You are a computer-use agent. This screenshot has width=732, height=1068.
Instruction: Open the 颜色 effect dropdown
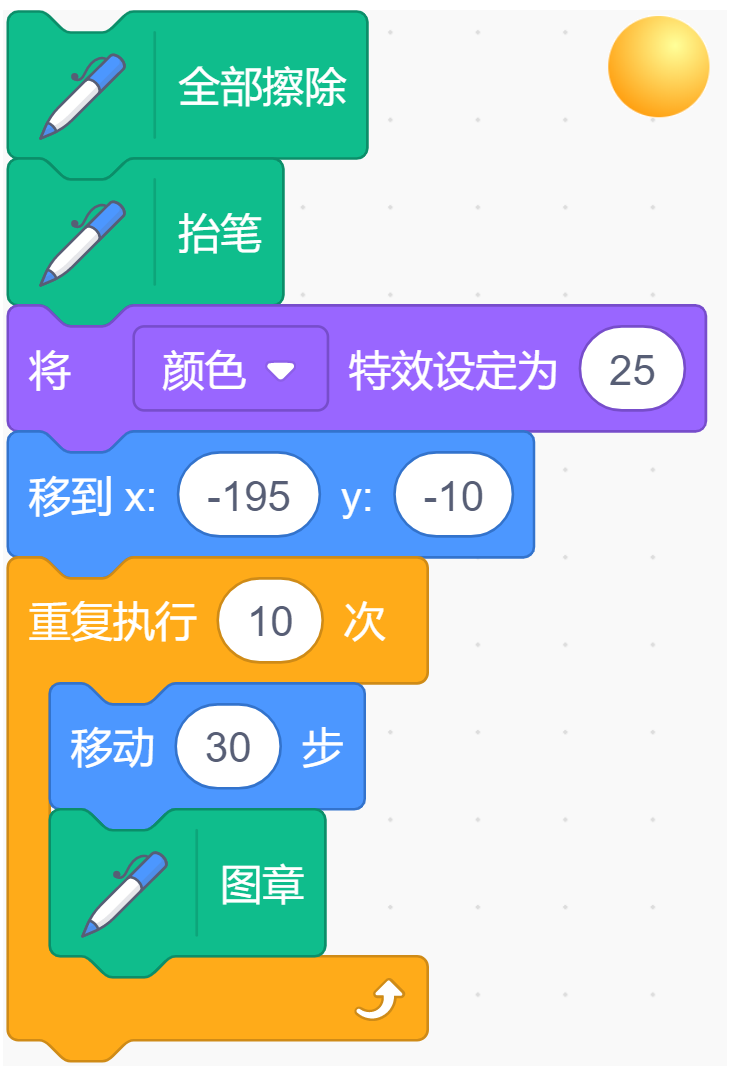pyautogui.click(x=230, y=369)
